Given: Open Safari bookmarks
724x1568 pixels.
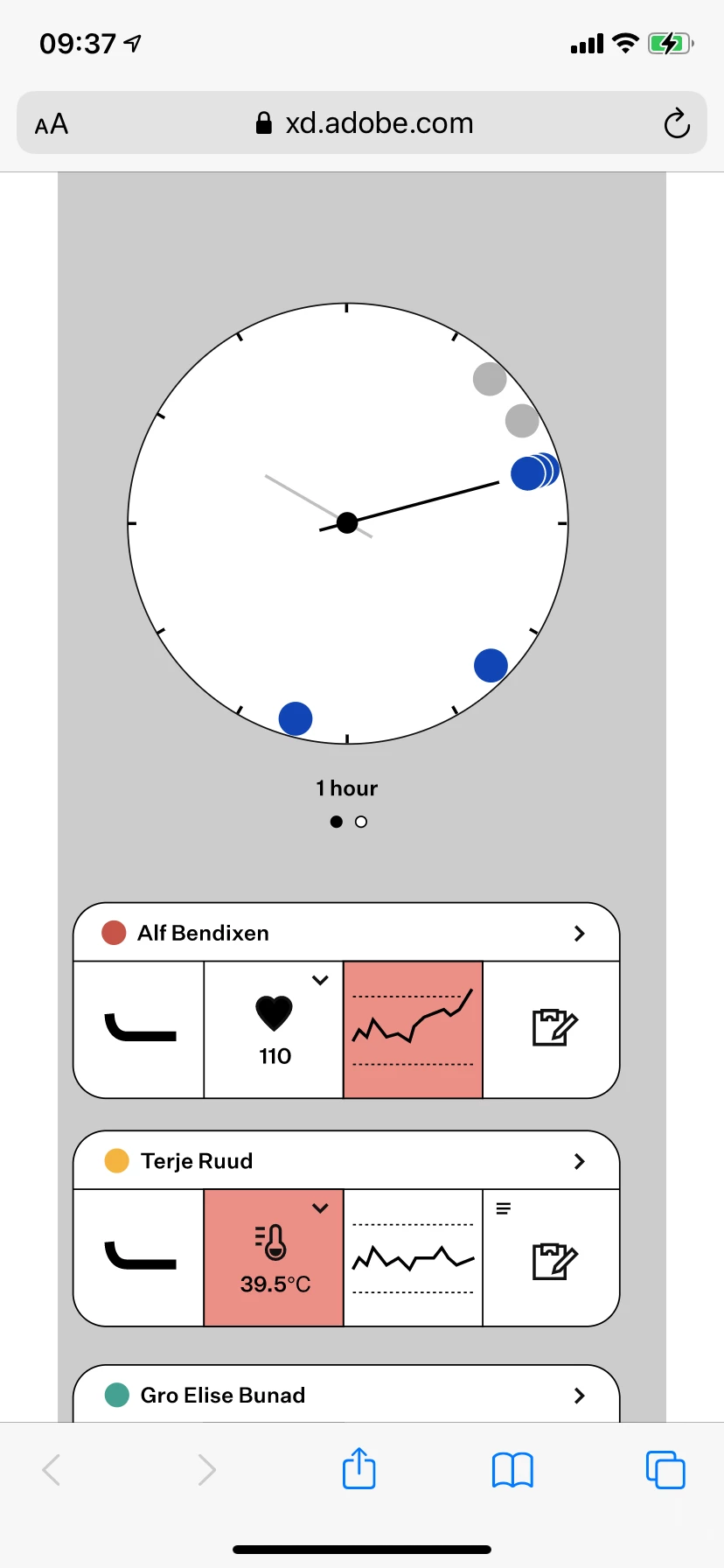Looking at the screenshot, I should 512,1469.
